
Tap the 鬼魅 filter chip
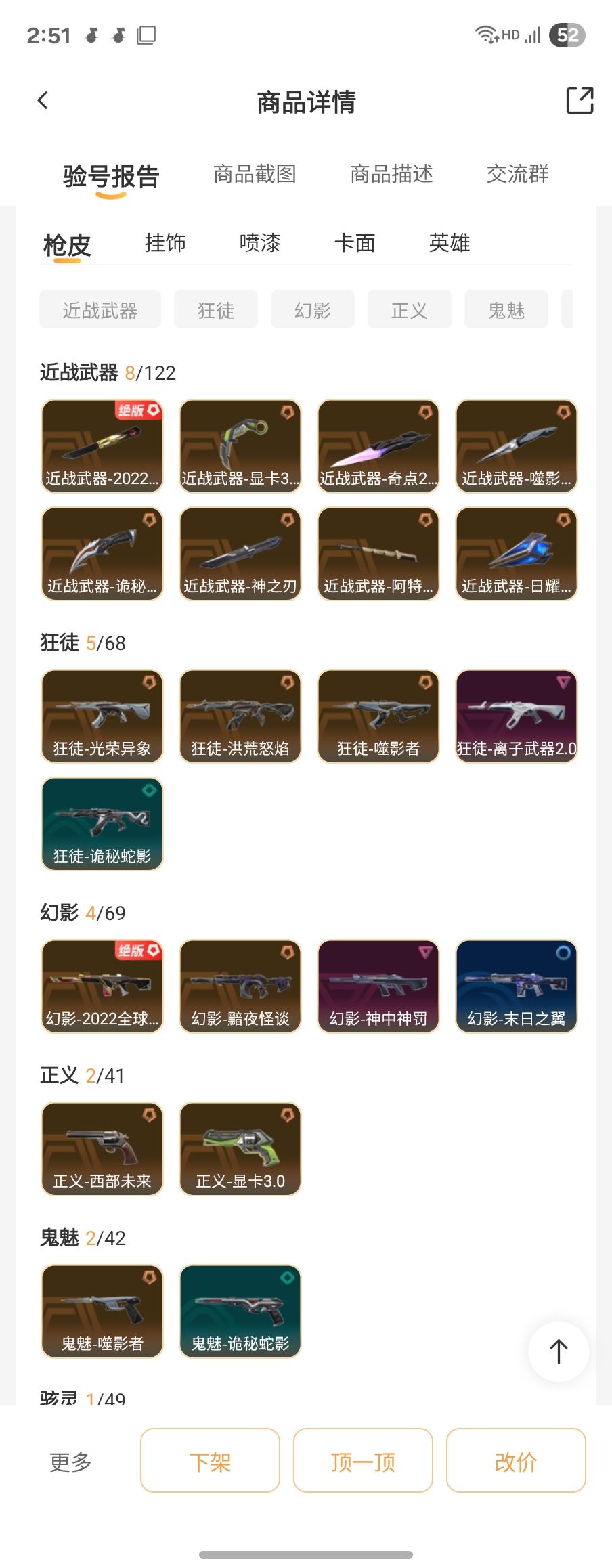click(x=506, y=309)
